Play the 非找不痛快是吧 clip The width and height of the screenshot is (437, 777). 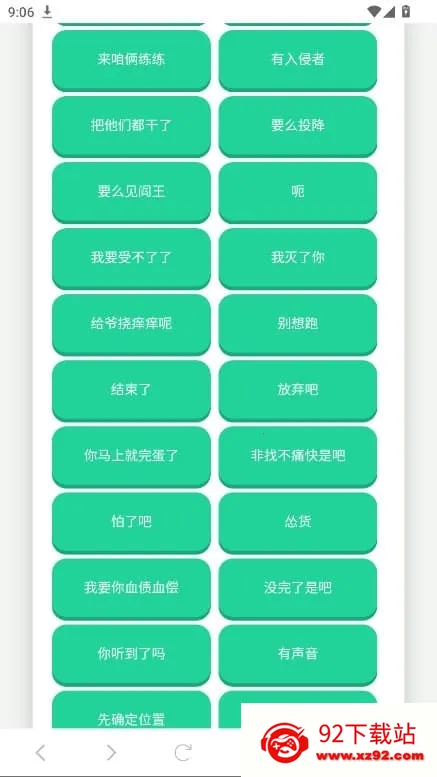[x=298, y=456]
